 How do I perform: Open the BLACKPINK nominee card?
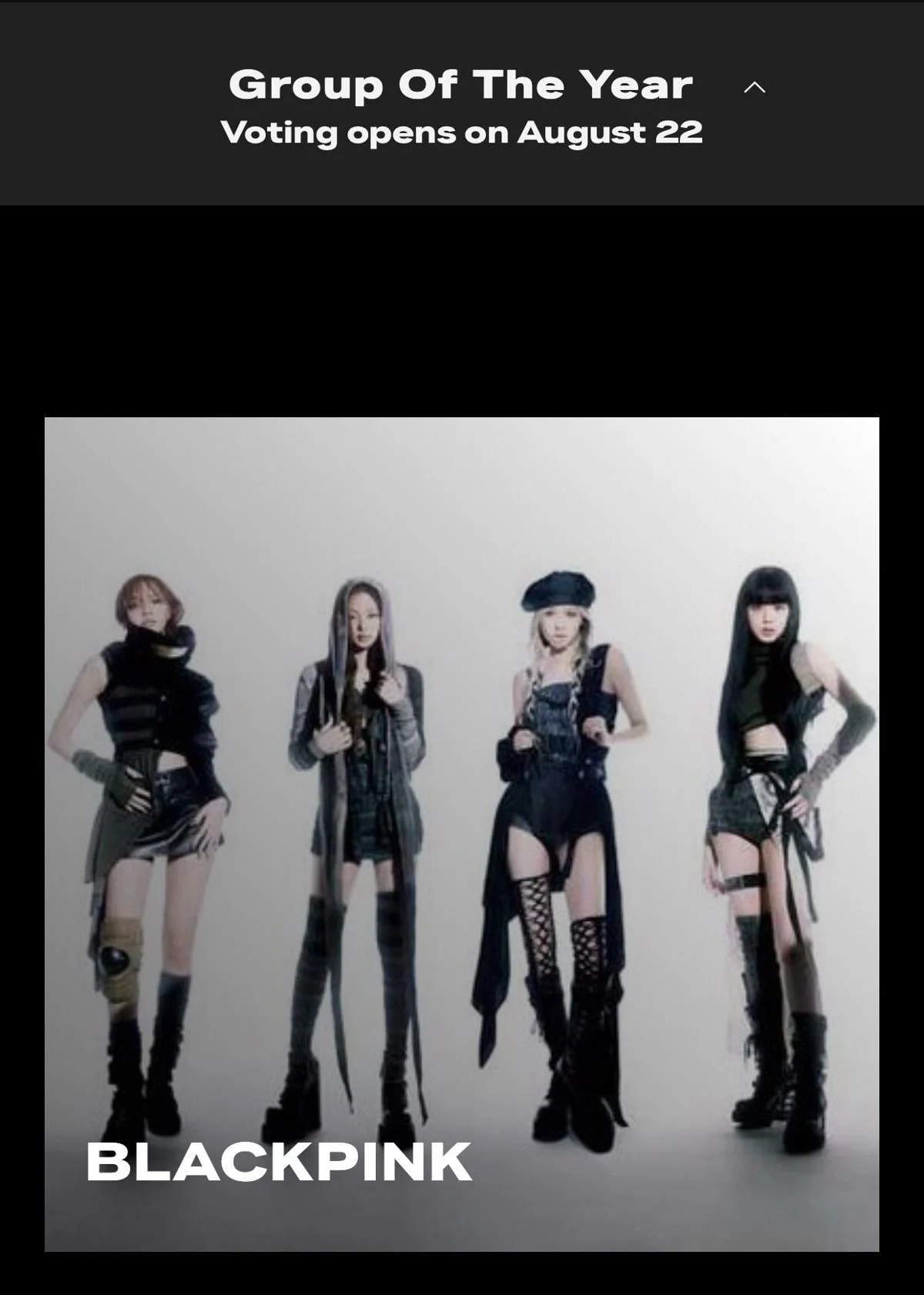[x=462, y=834]
